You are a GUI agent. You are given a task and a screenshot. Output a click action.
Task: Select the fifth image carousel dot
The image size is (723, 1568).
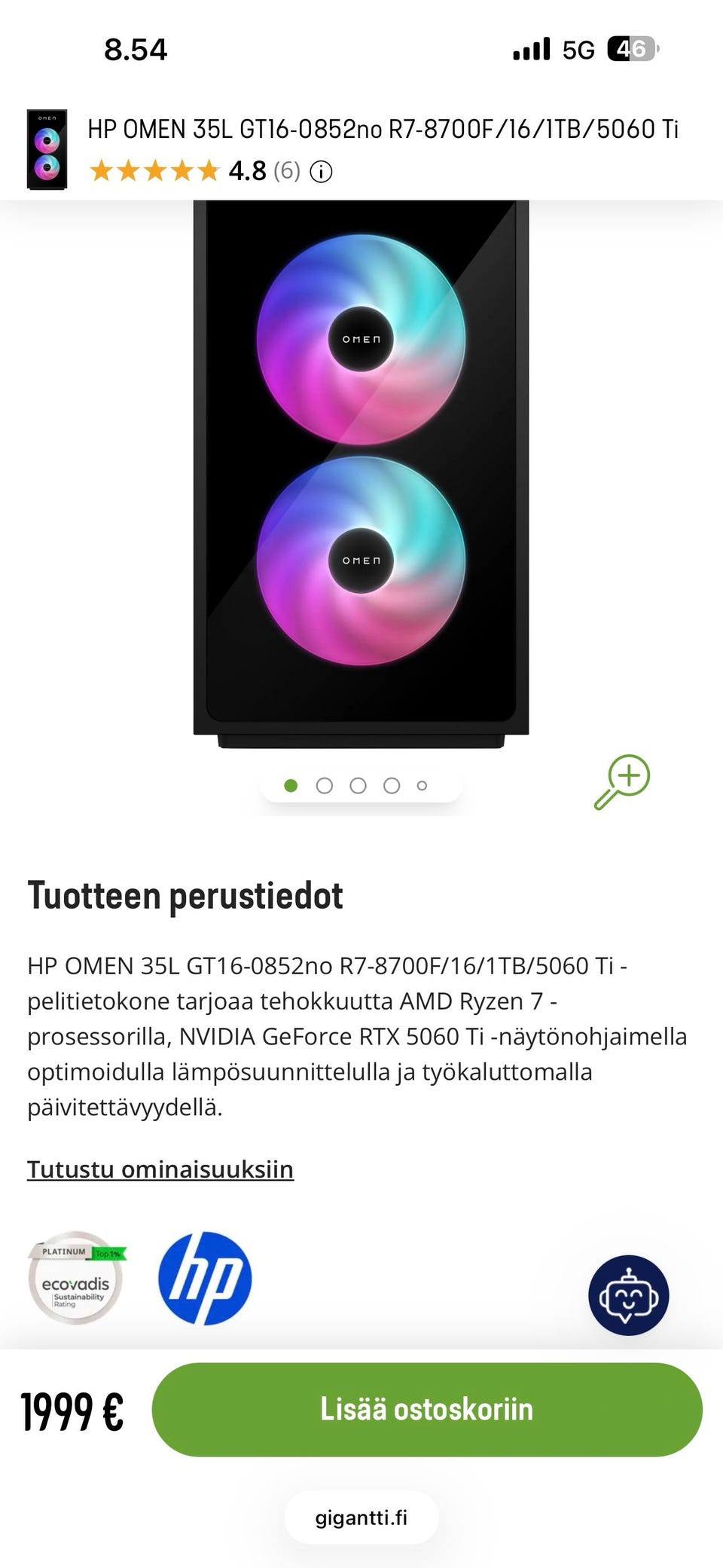coord(422,784)
